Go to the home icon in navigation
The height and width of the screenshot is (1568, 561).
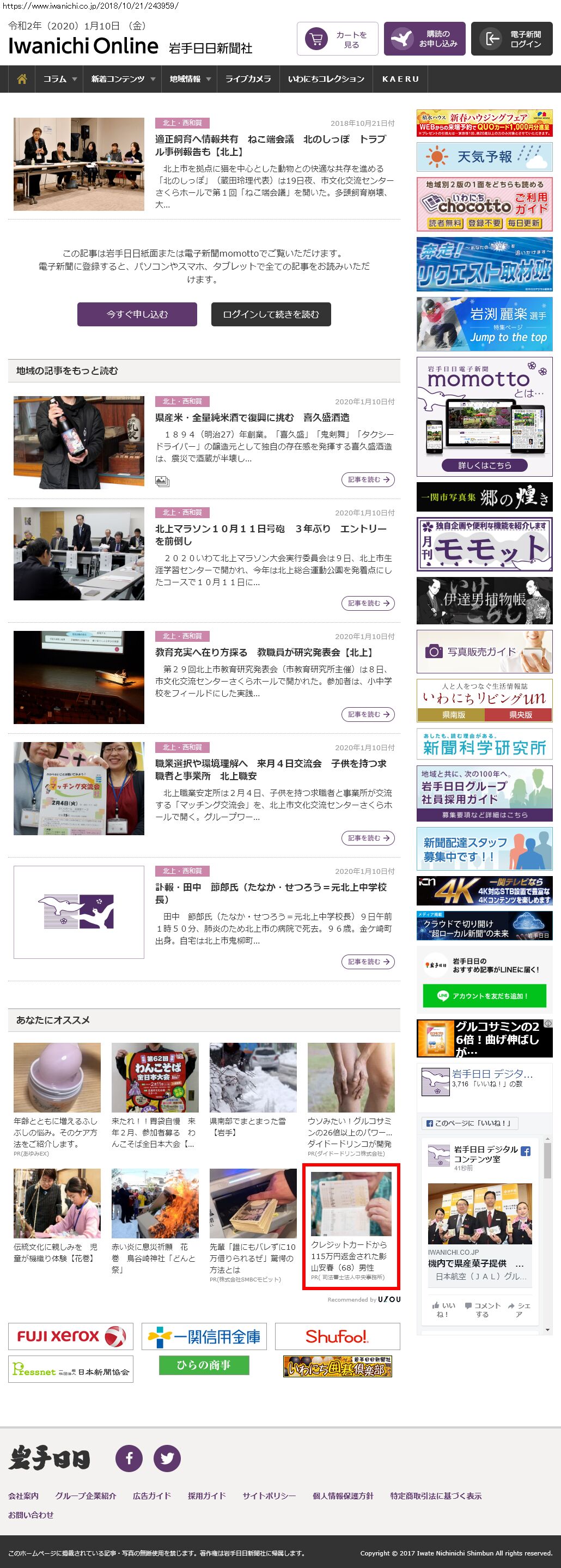coord(22,79)
